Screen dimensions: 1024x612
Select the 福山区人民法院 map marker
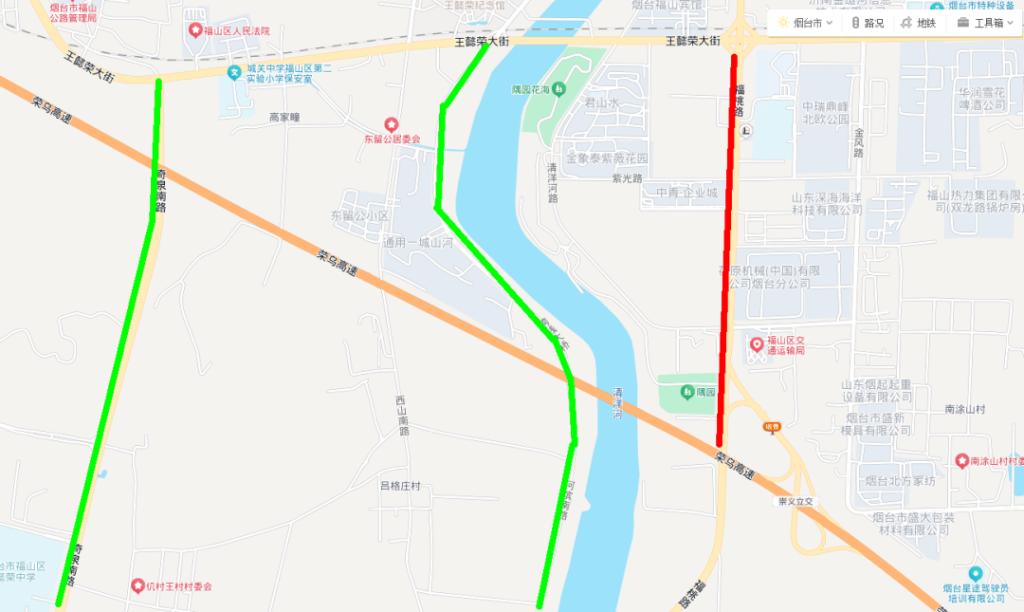[x=195, y=31]
